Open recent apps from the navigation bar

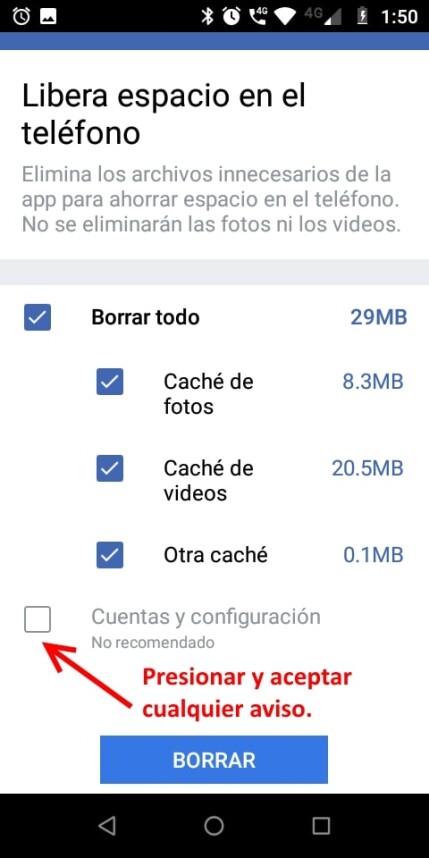click(321, 825)
